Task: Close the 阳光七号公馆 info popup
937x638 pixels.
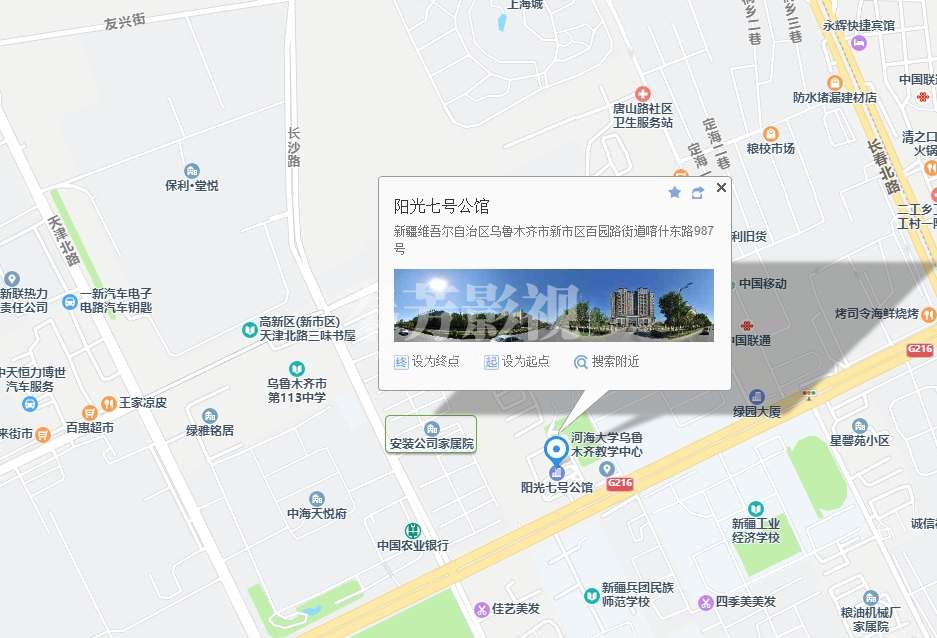Action: [721, 187]
